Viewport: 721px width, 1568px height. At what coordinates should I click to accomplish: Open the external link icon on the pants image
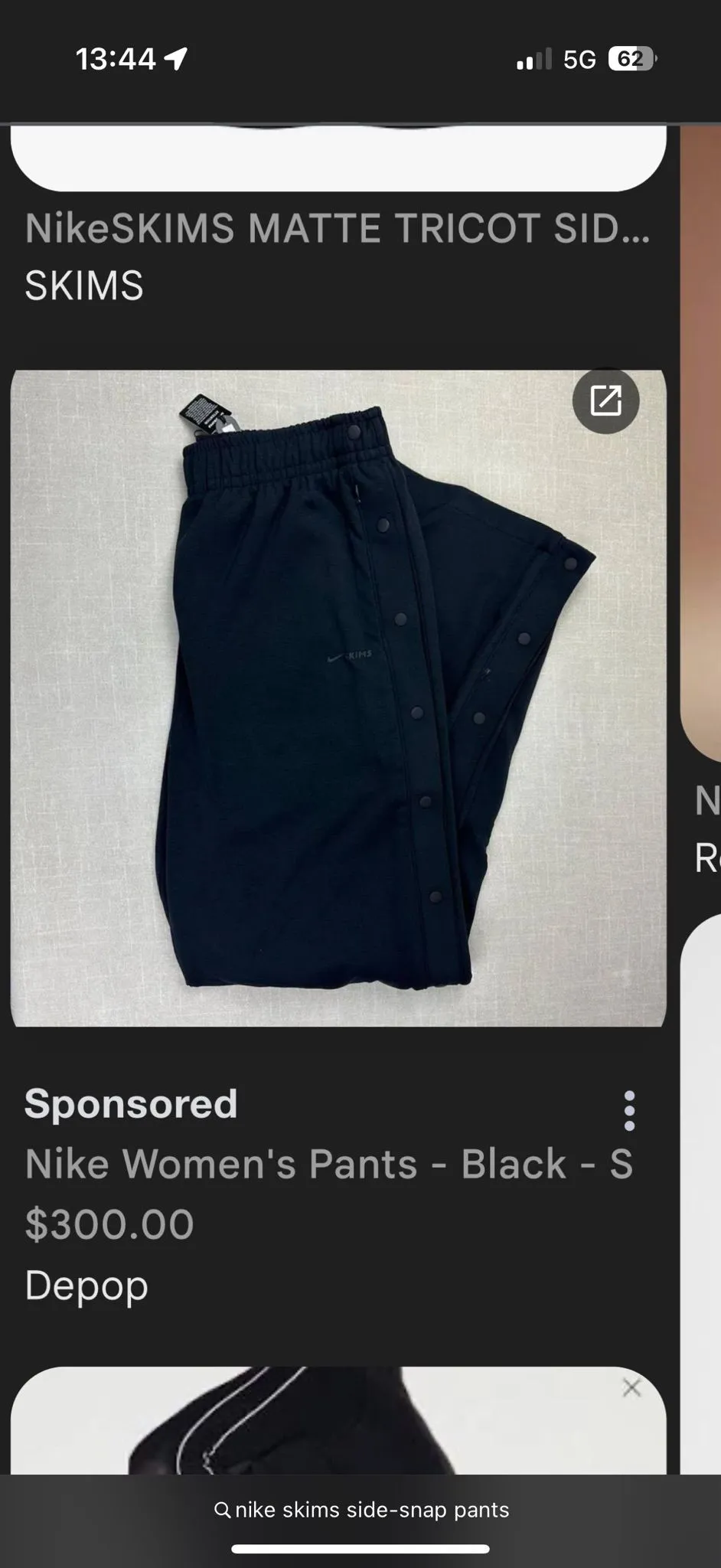click(605, 400)
